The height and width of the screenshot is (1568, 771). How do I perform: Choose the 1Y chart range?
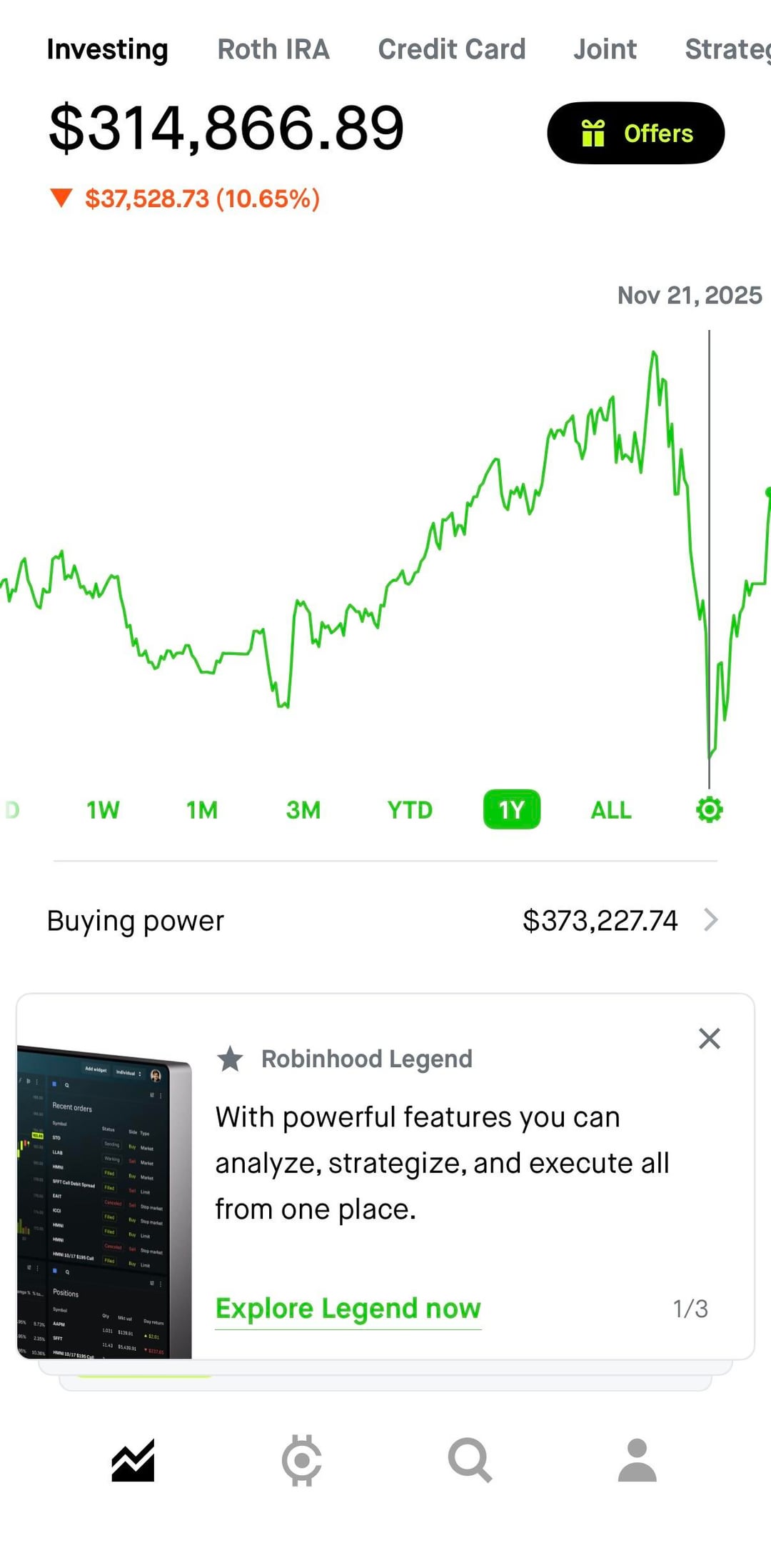[x=511, y=810]
